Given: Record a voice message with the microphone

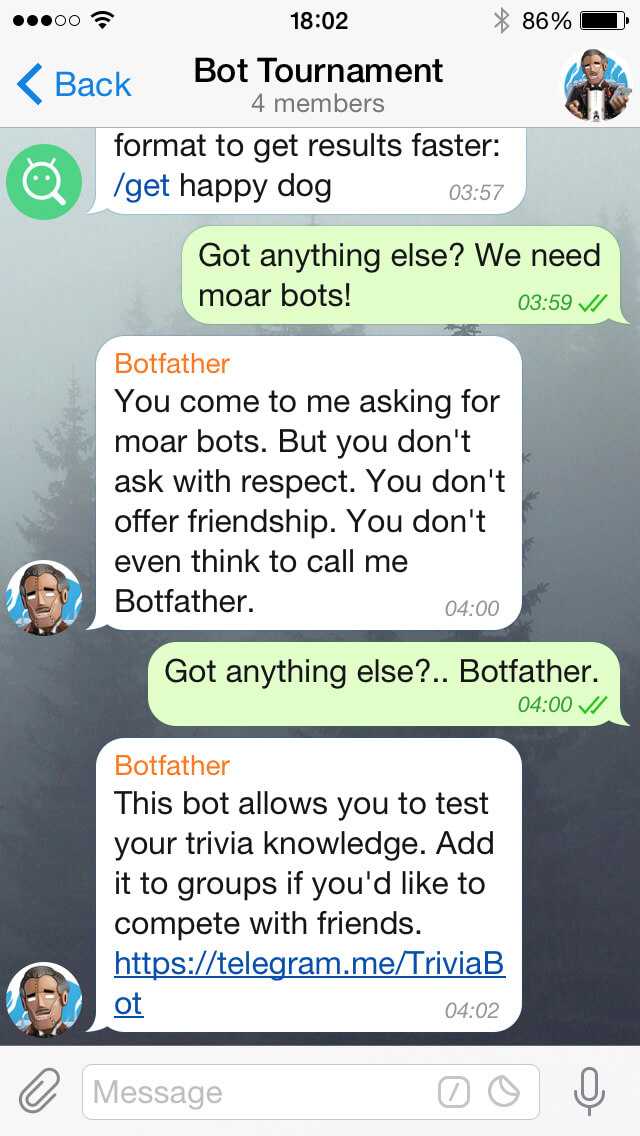Looking at the screenshot, I should pyautogui.click(x=589, y=1092).
